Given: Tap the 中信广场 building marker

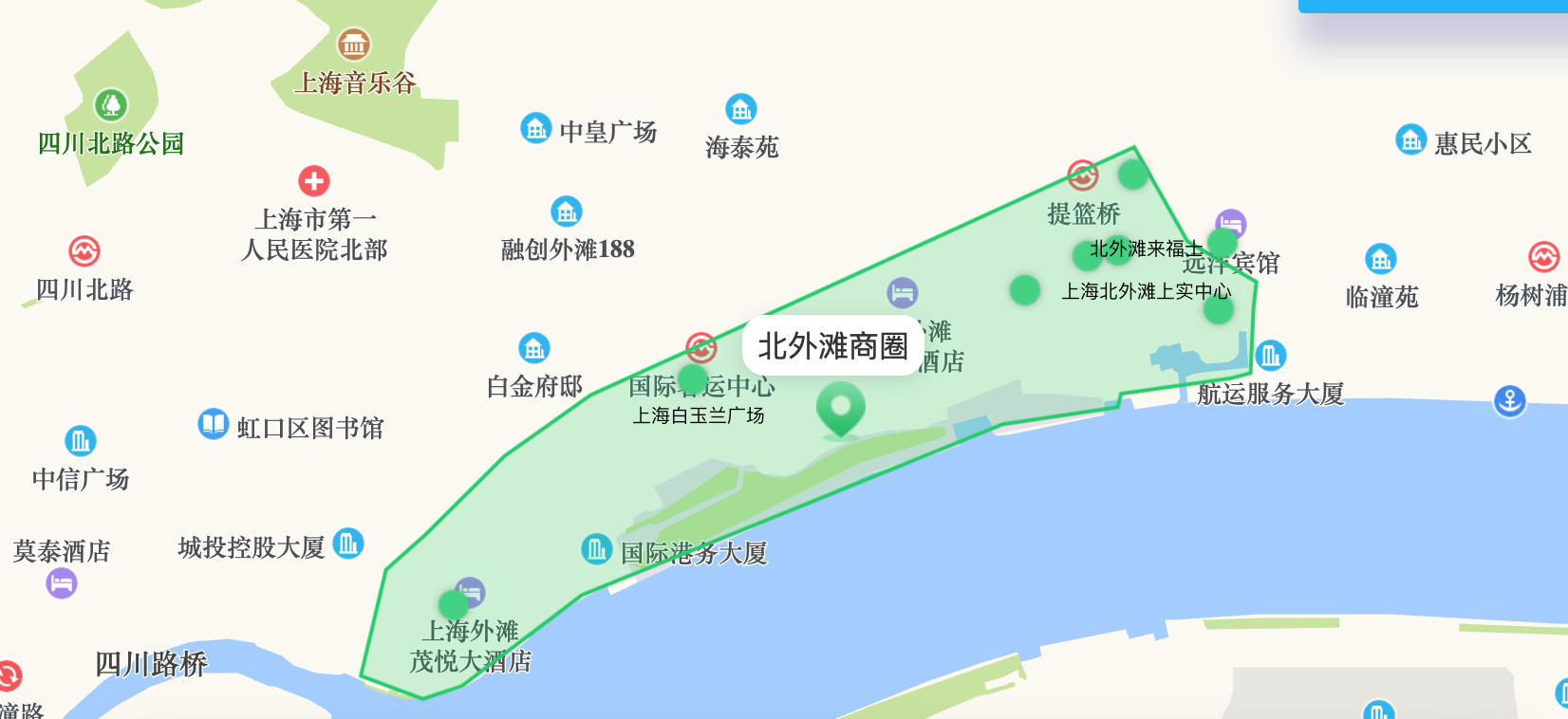Looking at the screenshot, I should [x=81, y=441].
